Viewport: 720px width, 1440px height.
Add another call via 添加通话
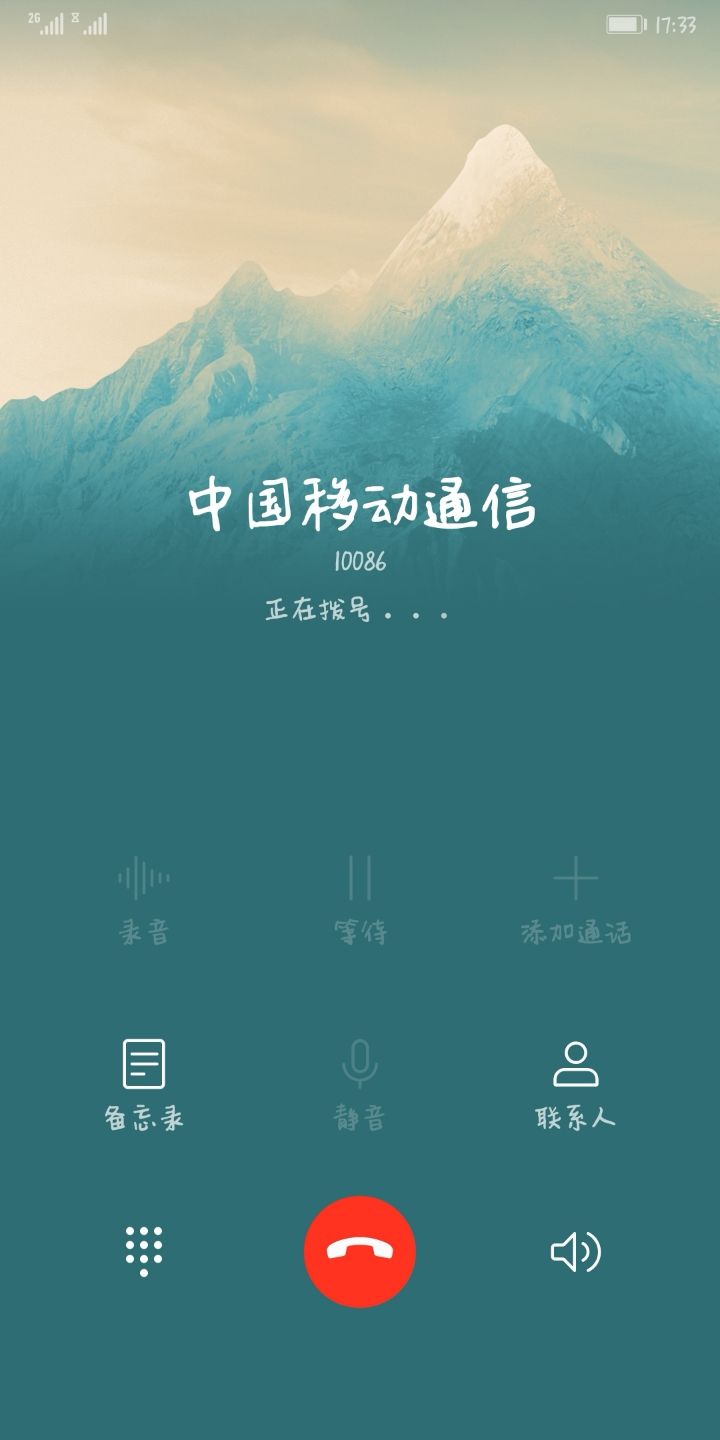(x=576, y=900)
